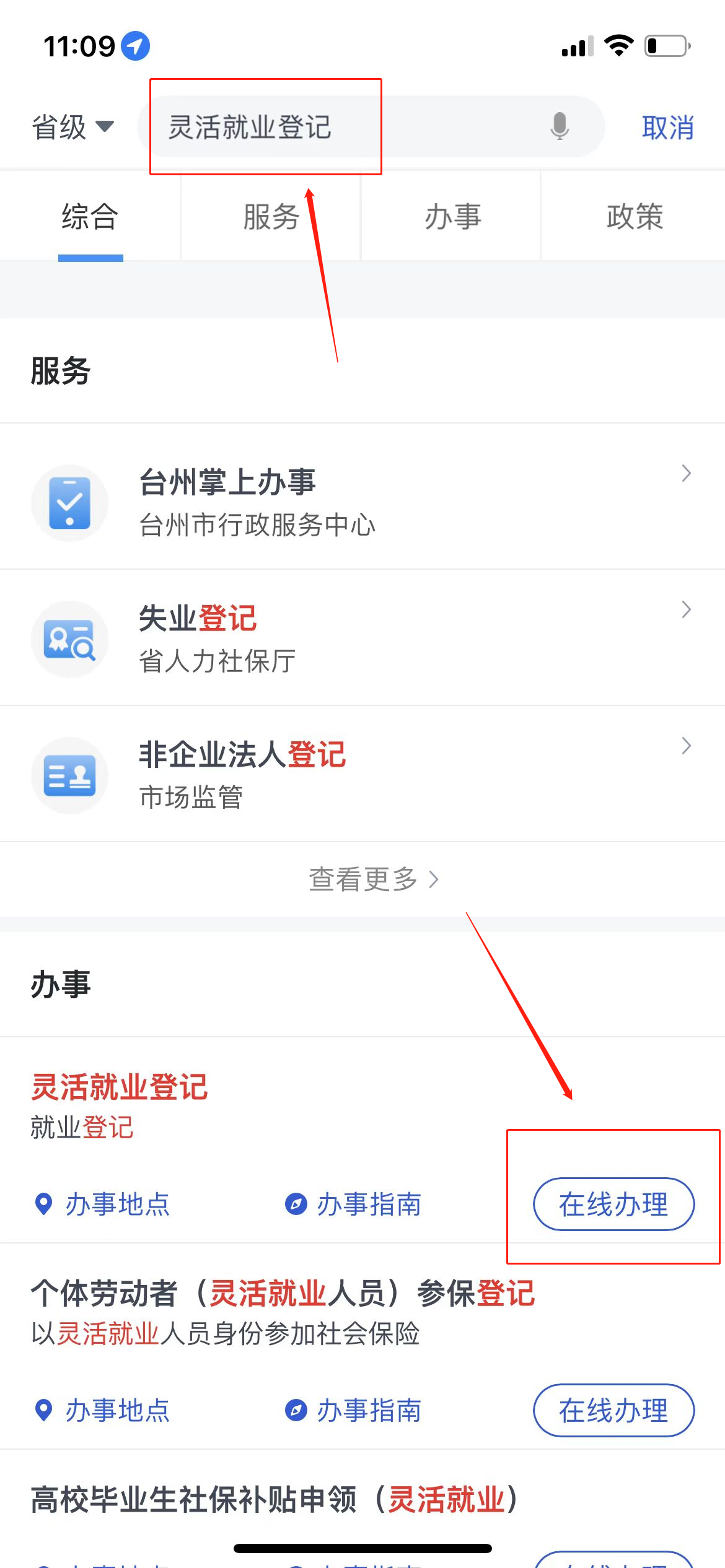Tap 在线办理 for 个体劳动者参保登记
The width and height of the screenshot is (725, 1568).
(x=613, y=1411)
